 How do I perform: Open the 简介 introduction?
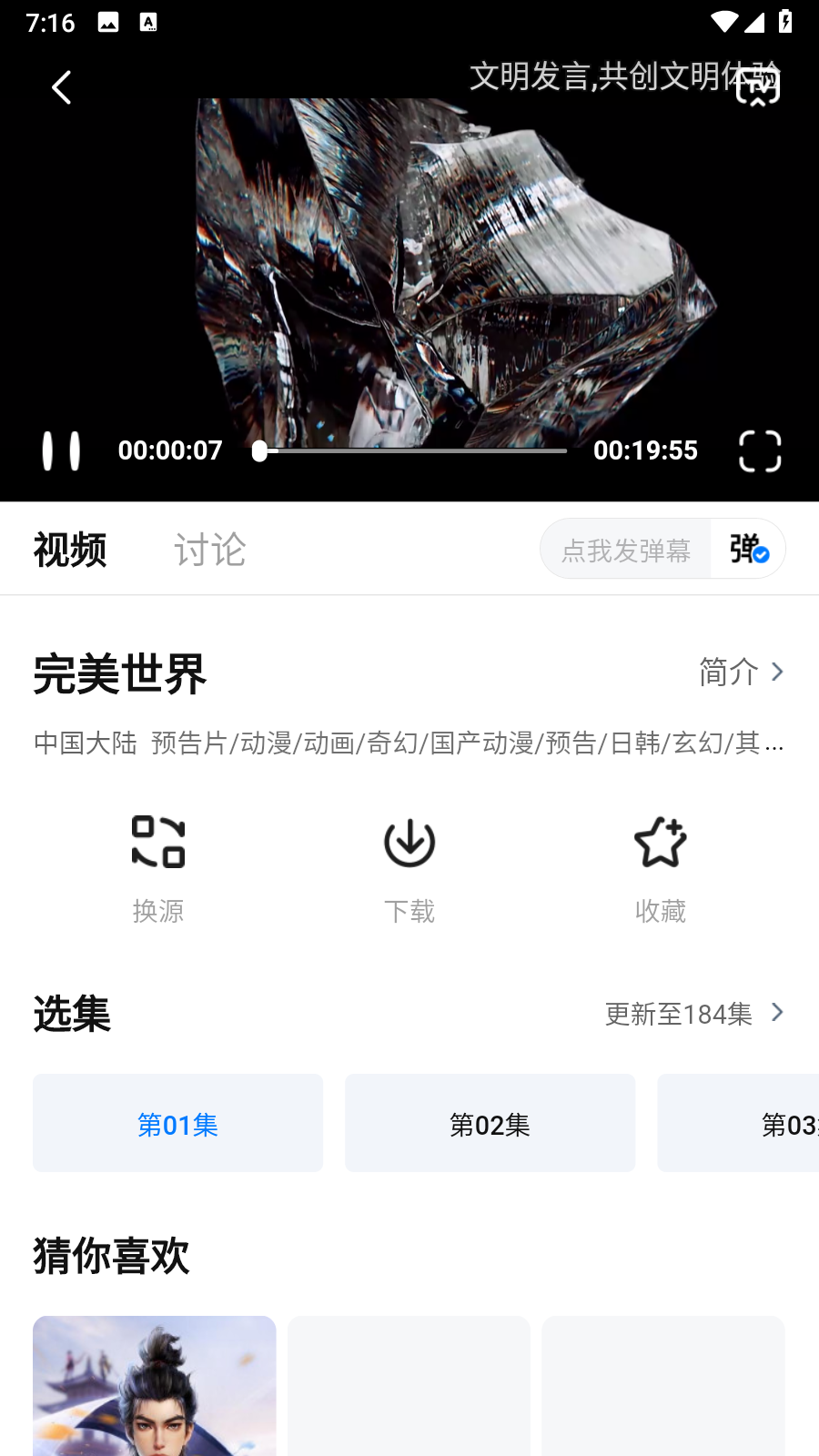coord(741,672)
